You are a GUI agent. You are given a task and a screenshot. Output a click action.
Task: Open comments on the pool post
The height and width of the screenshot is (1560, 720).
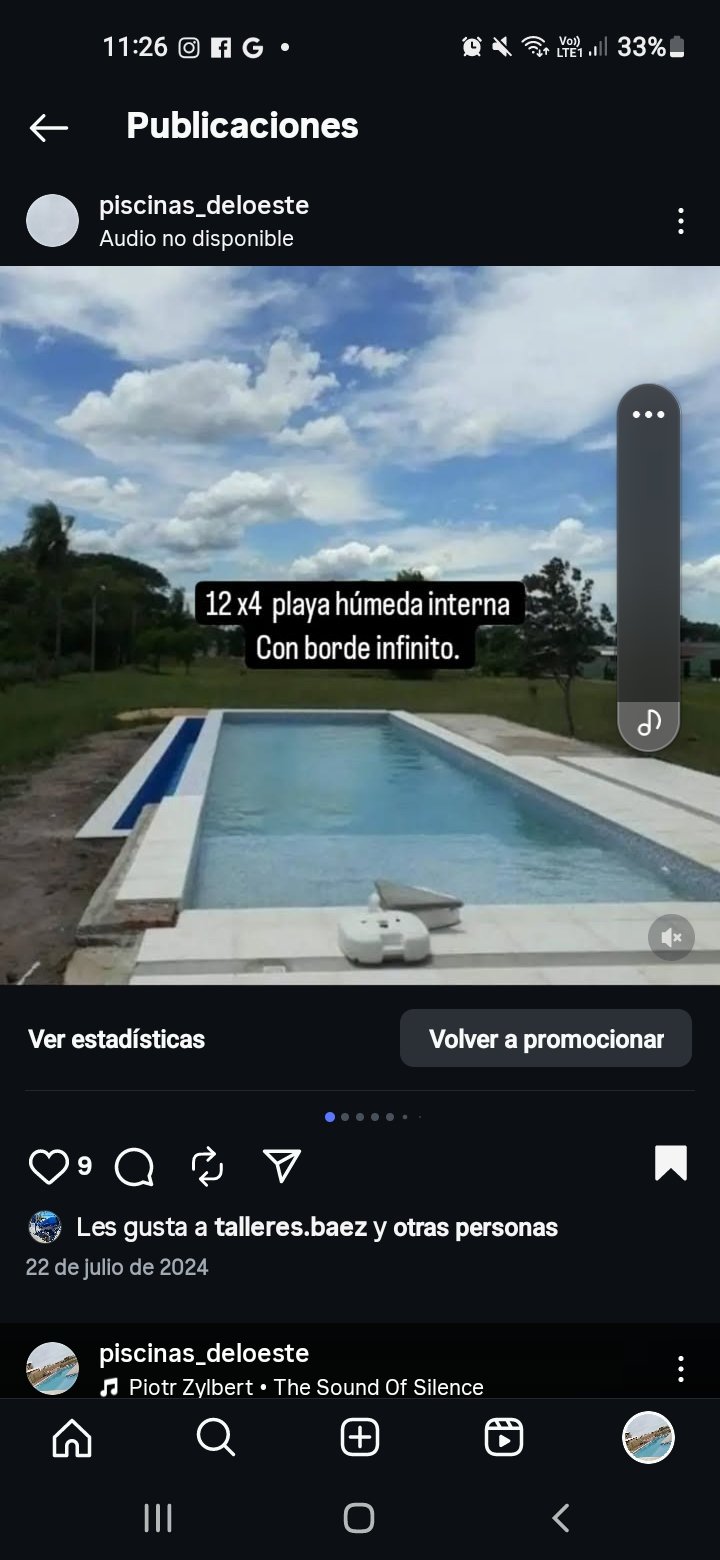(134, 1166)
